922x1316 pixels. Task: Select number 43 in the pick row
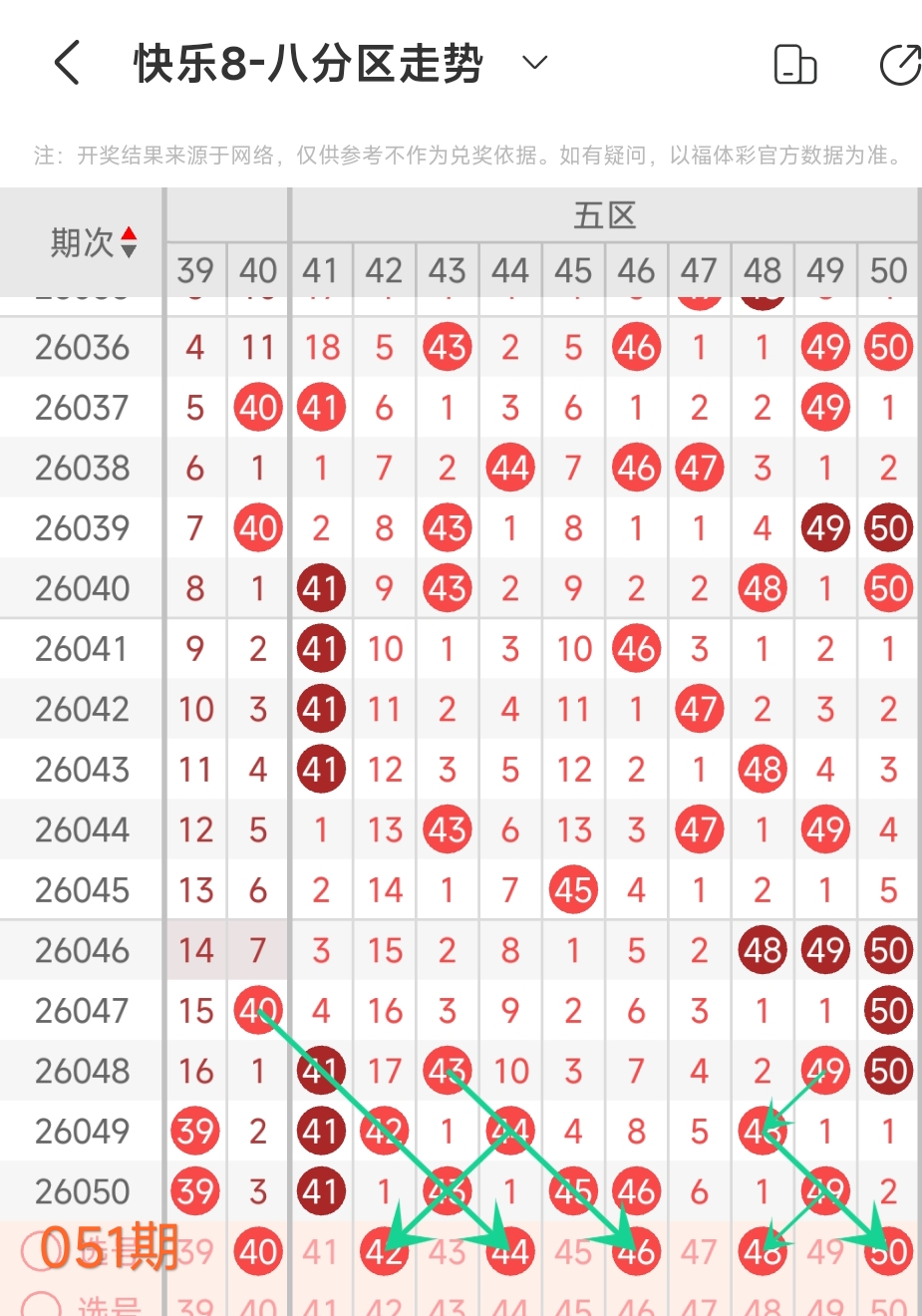pos(447,1252)
